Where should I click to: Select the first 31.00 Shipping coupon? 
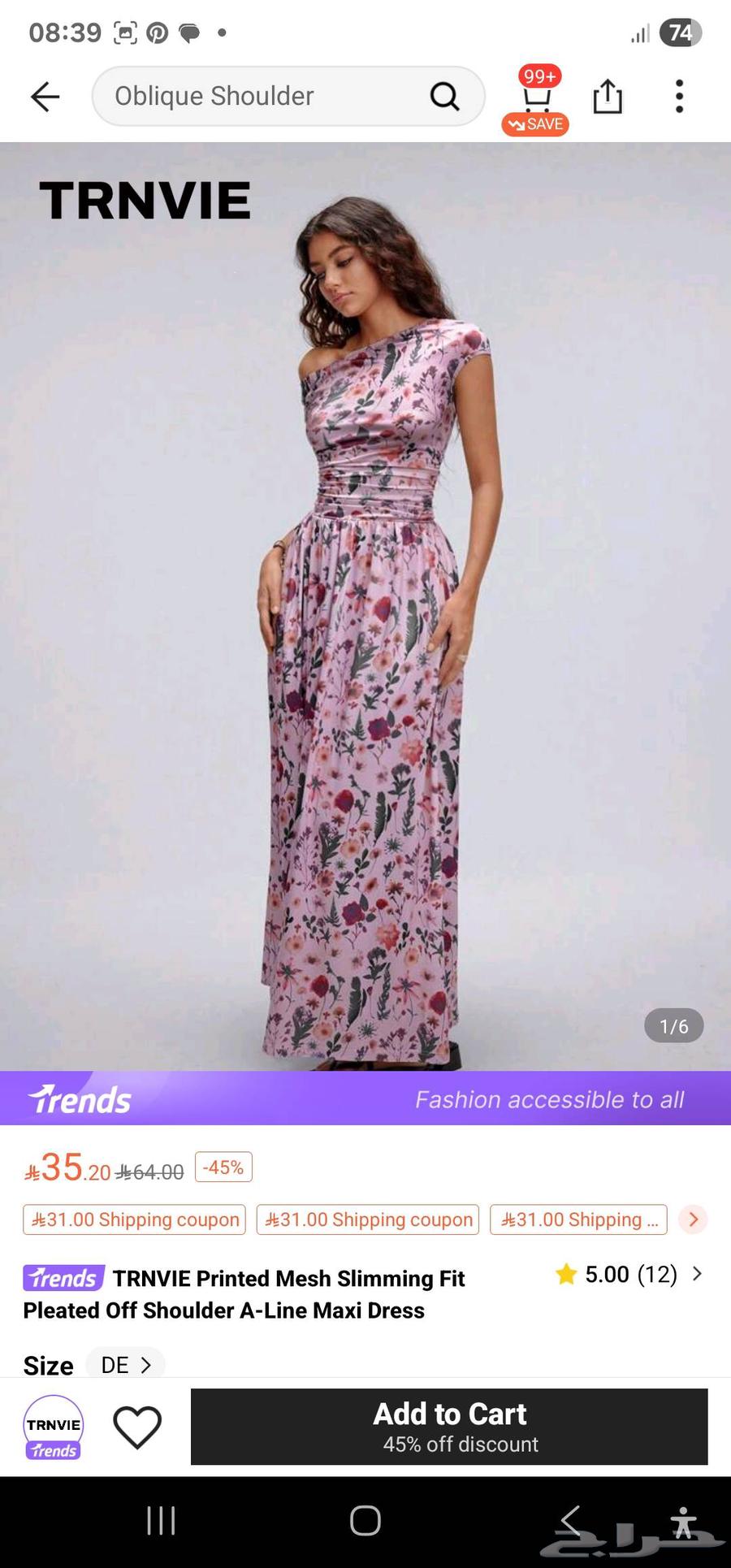click(x=135, y=1219)
